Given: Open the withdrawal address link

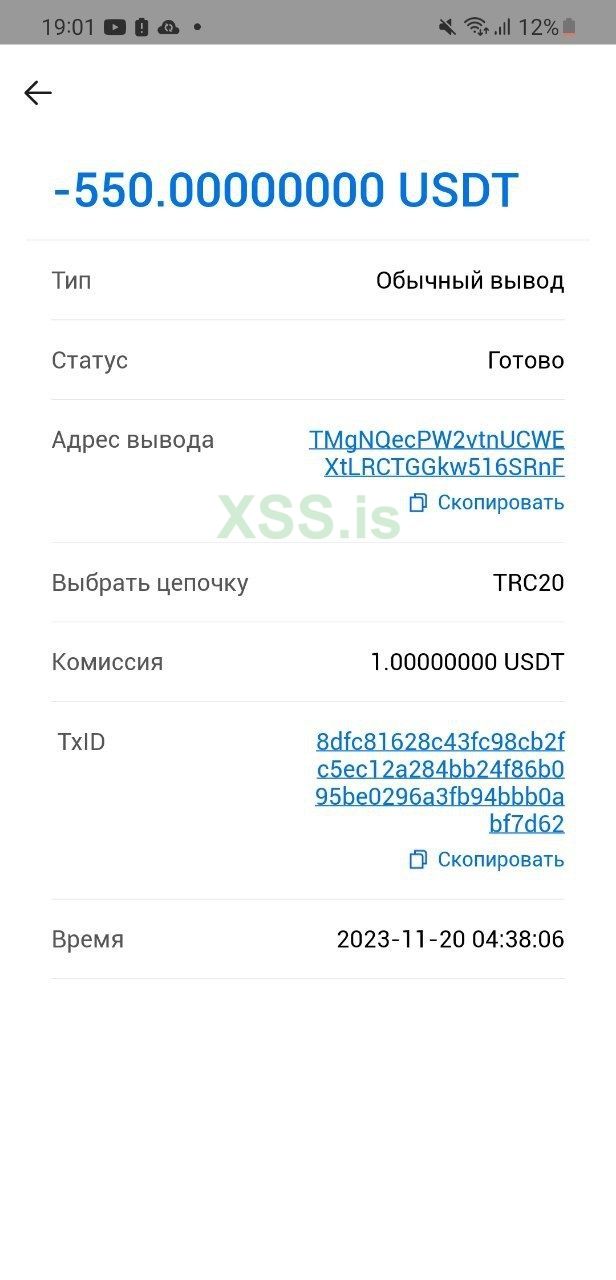Looking at the screenshot, I should point(437,453).
